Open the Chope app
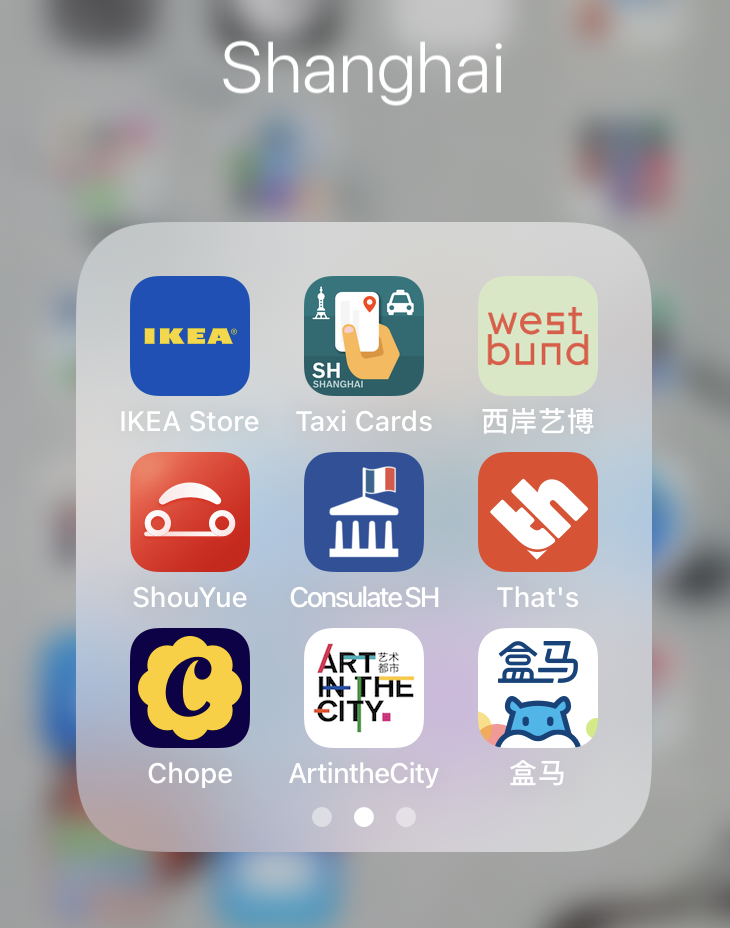The height and width of the screenshot is (928, 730). (190, 688)
